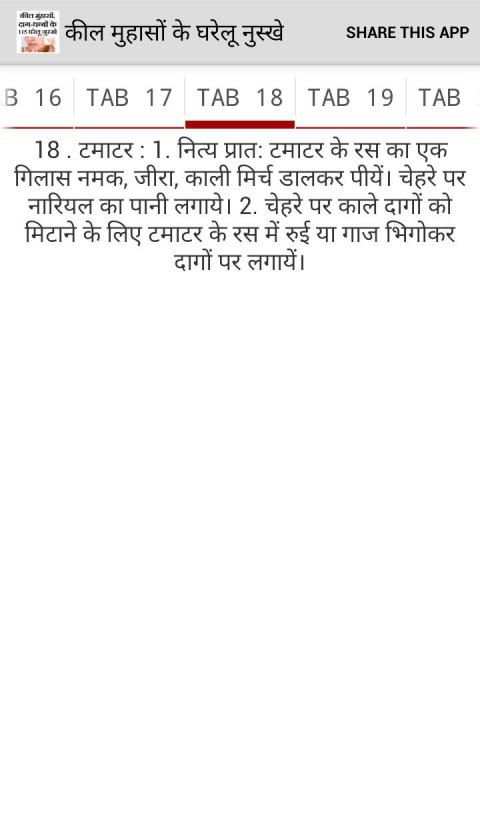Switch to TAB 17
This screenshot has height=820, width=480.
129,98
